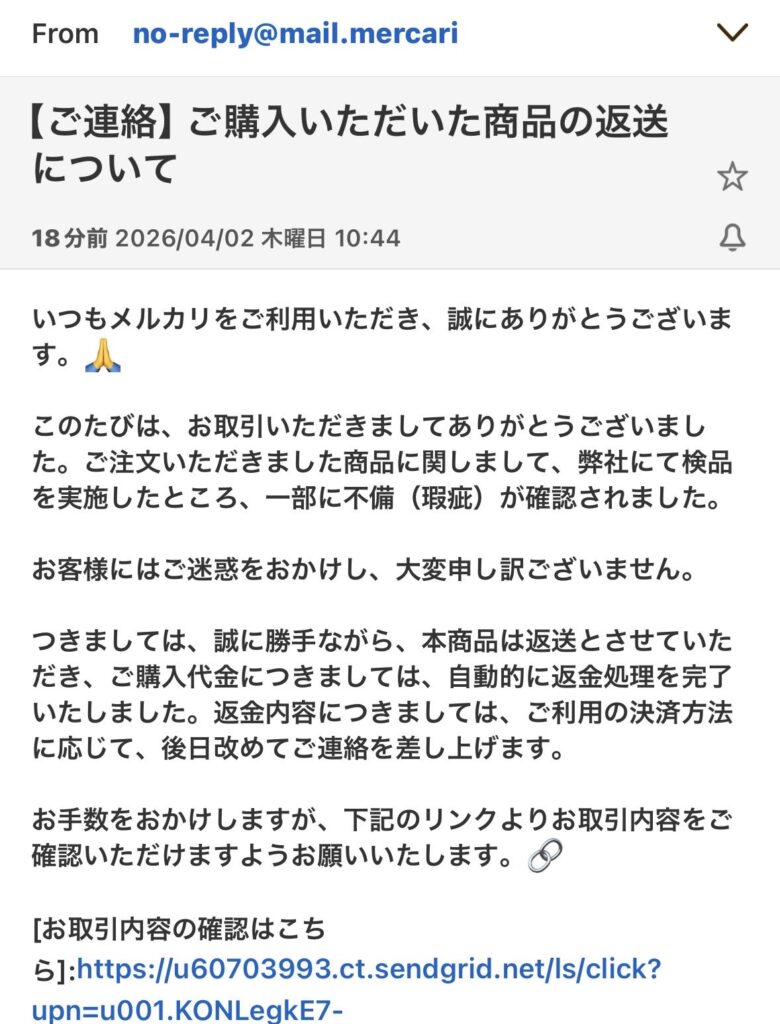Star this Mercari email
780x1024 pixels.
732,177
